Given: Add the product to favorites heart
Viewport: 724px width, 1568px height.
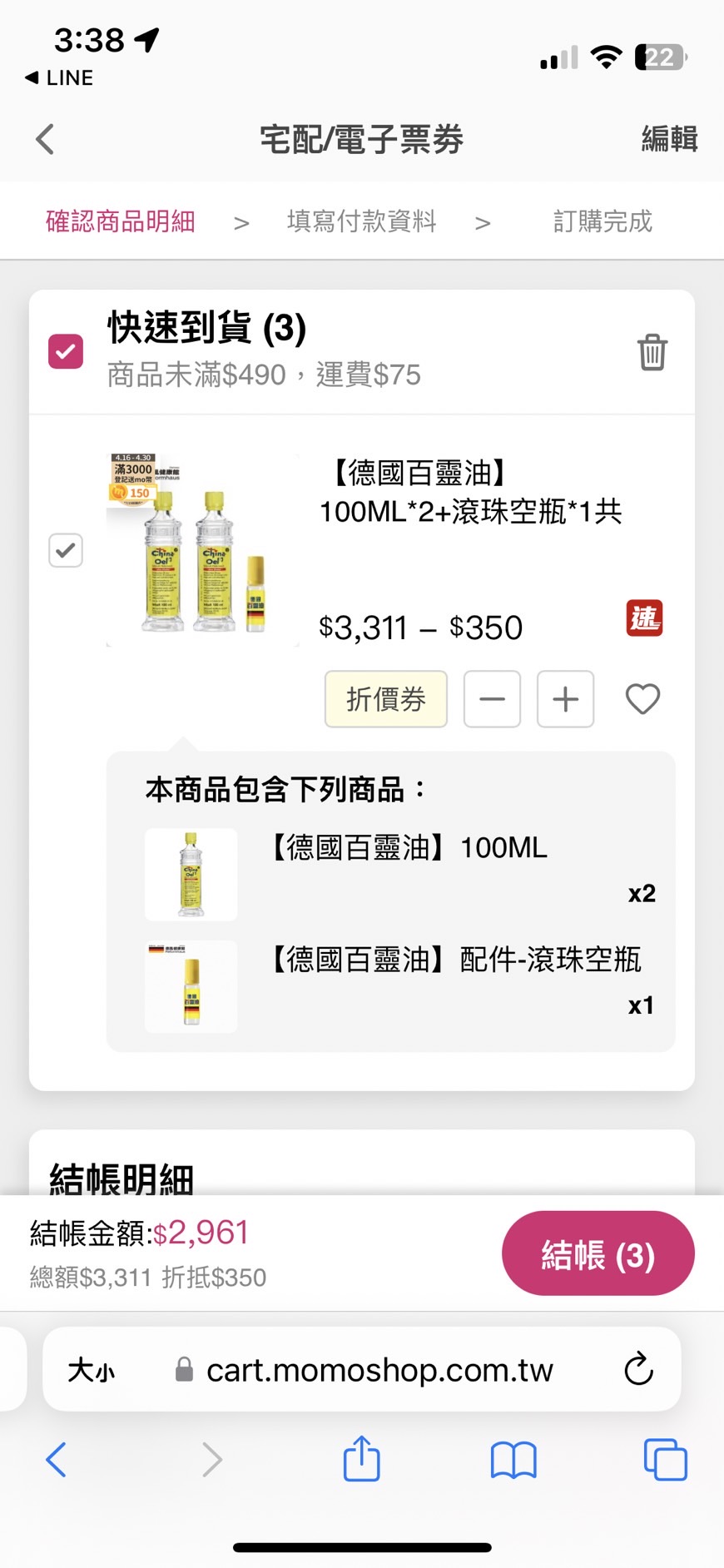Looking at the screenshot, I should pyautogui.click(x=642, y=699).
